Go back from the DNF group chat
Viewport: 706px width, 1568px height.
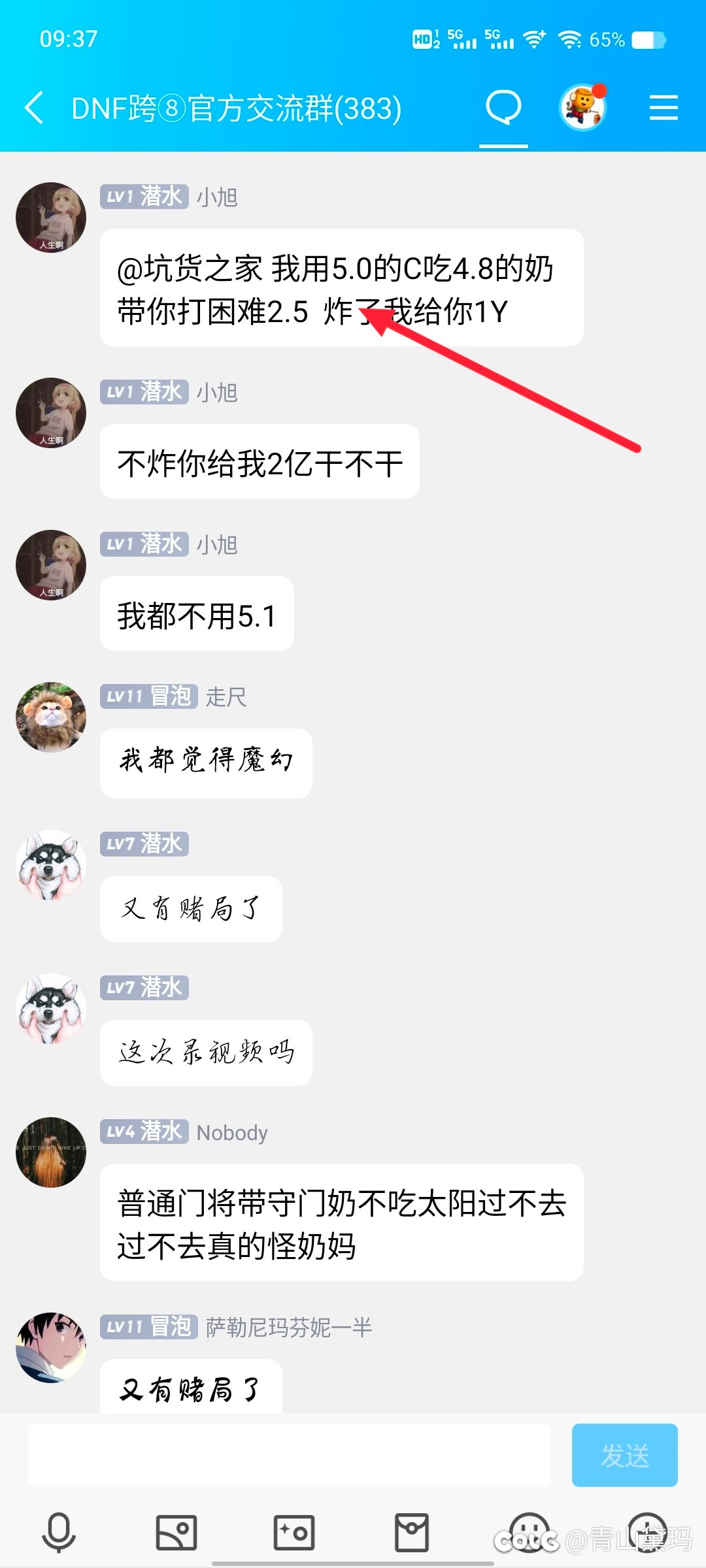click(34, 108)
